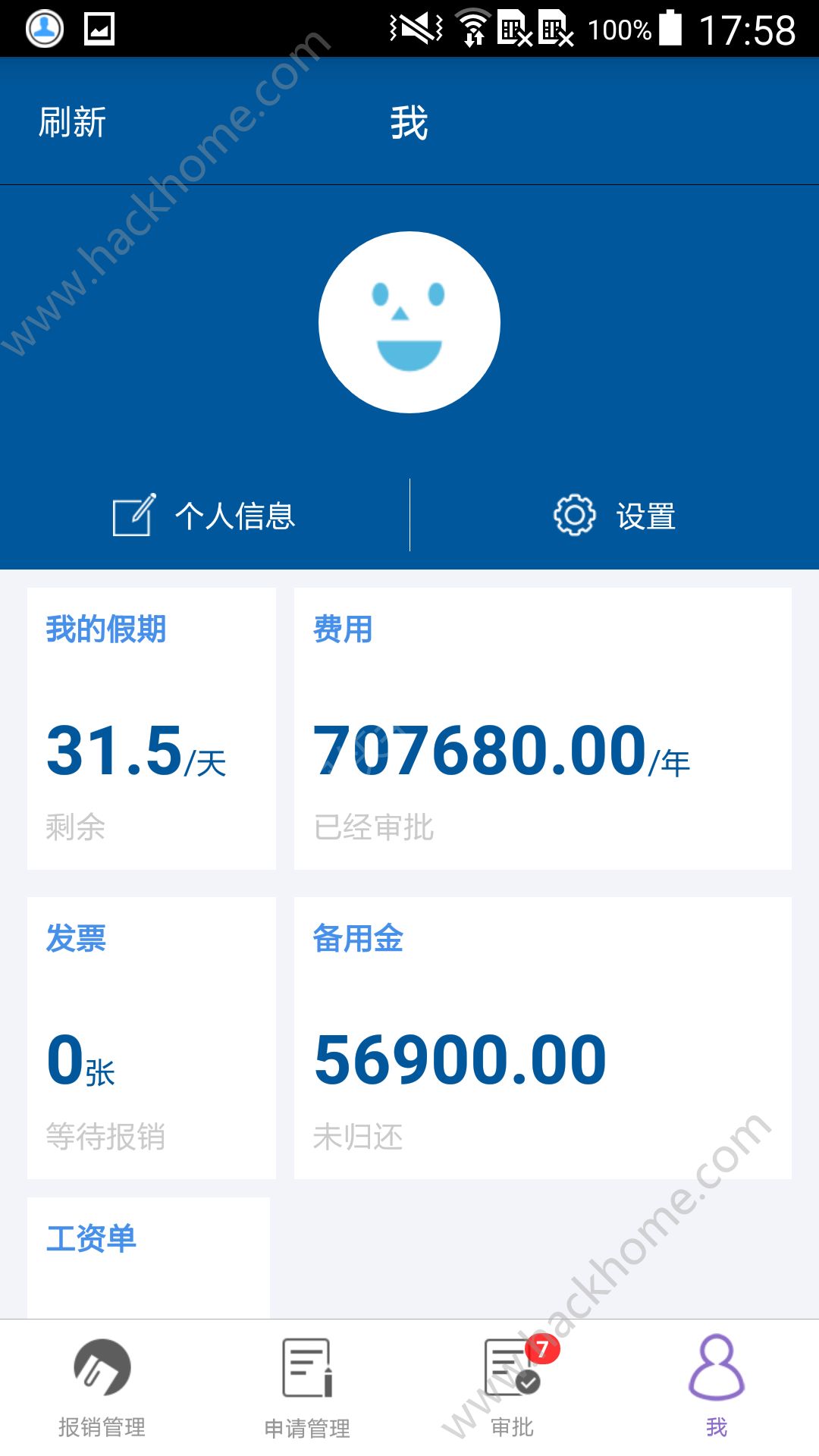819x1456 pixels.
Task: Open the 费用 expenses card
Action: pos(542,728)
